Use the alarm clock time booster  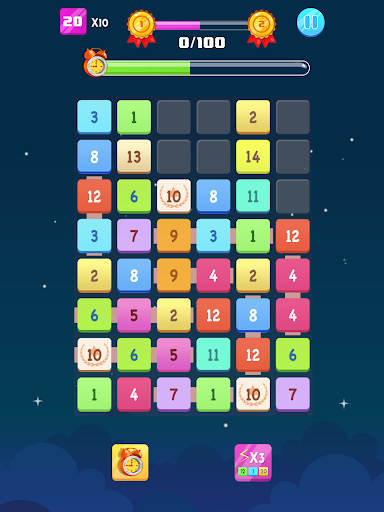point(130,462)
